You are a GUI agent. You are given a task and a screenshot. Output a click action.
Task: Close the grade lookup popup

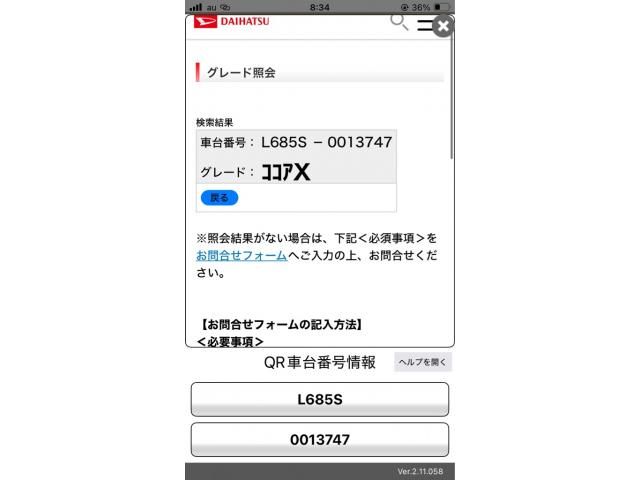coord(443,25)
